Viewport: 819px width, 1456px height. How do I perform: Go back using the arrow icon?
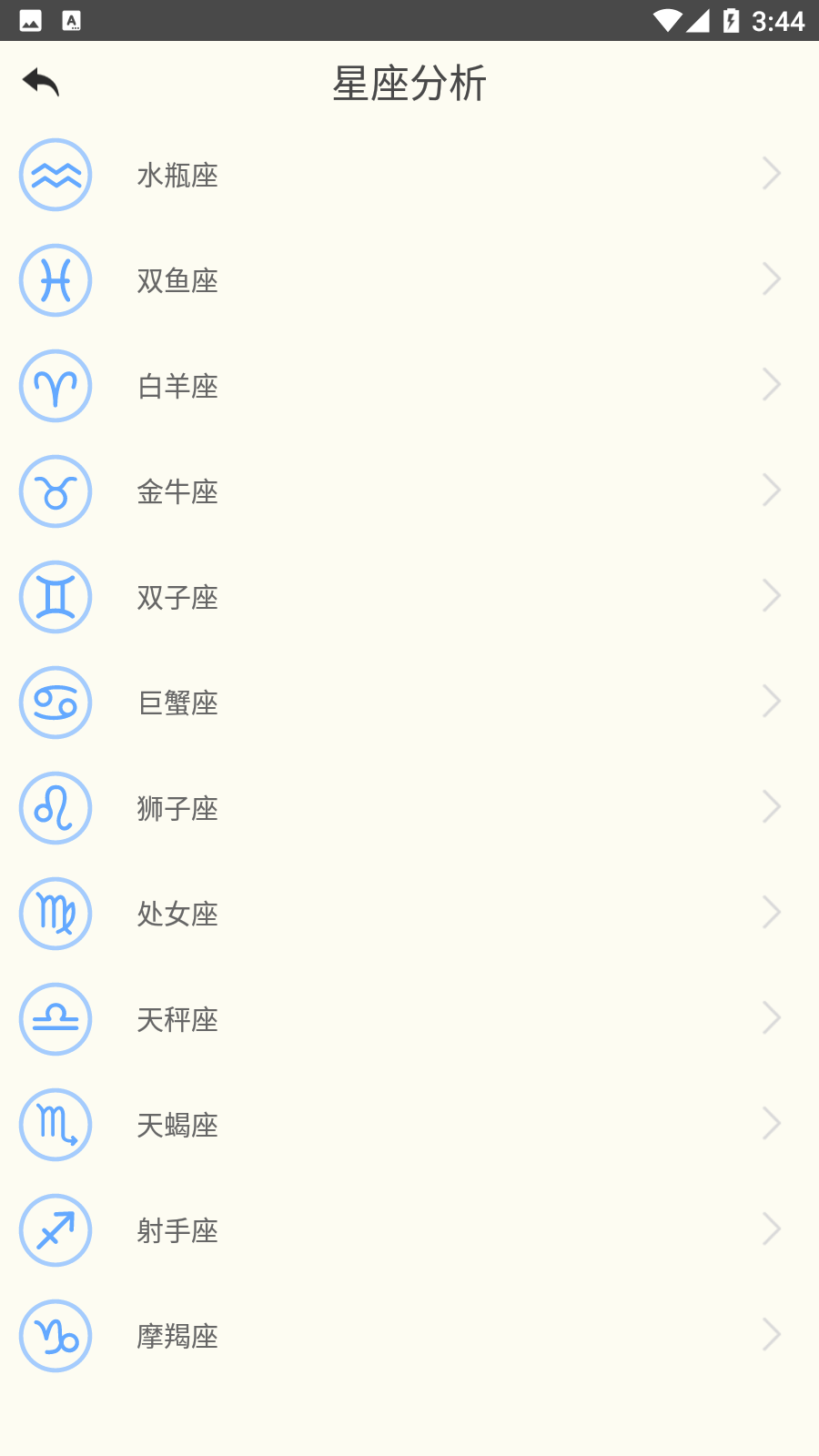click(x=41, y=83)
